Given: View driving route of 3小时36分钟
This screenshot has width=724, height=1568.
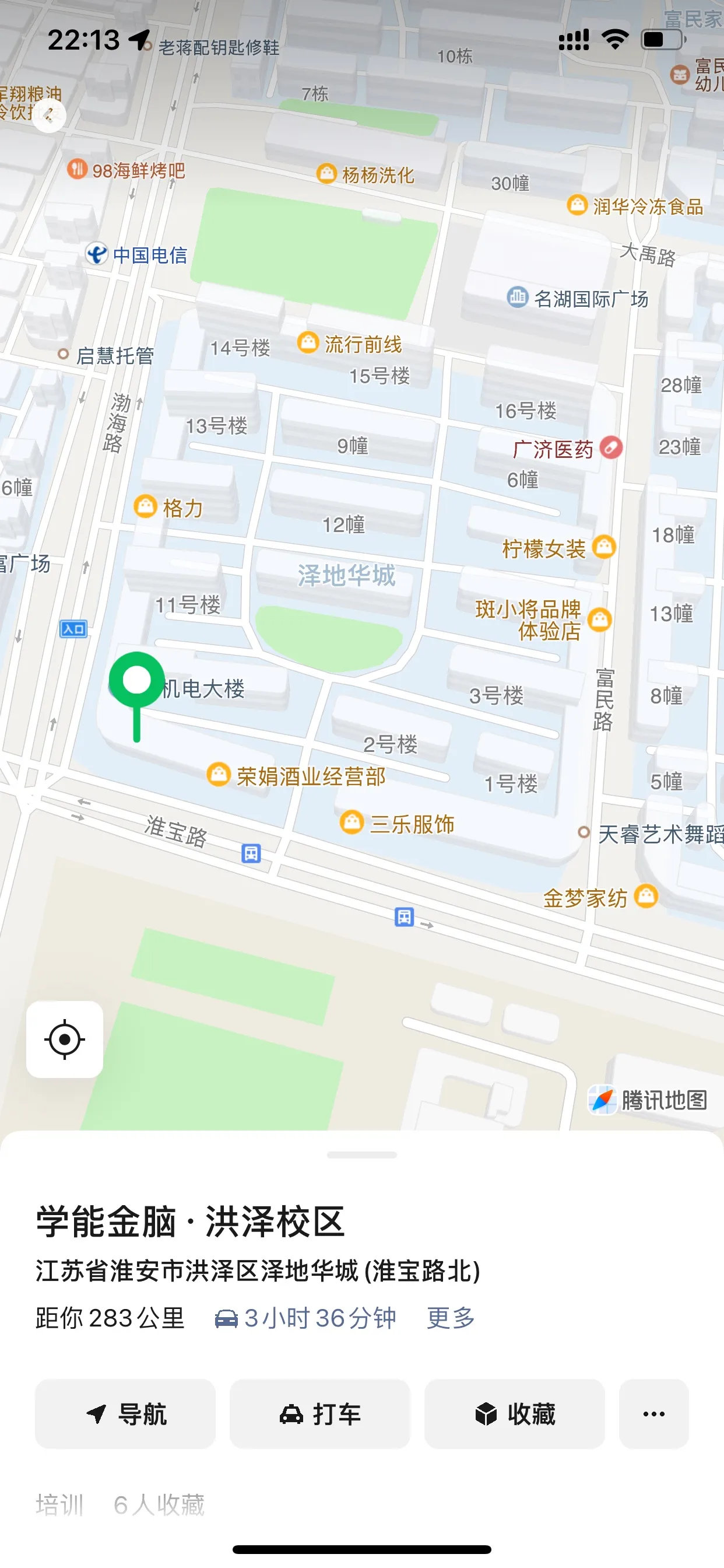Looking at the screenshot, I should [306, 1318].
